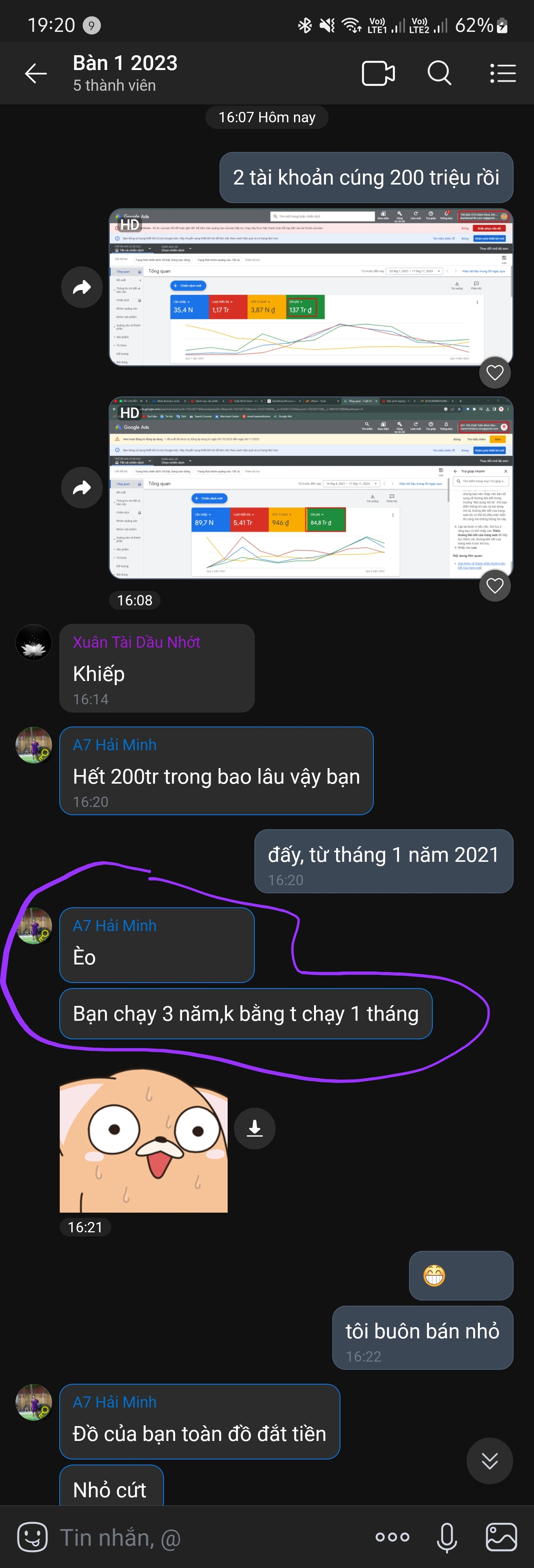Screen dimensions: 534x1568
Task: View Xuân Tài Dầu Nhớt's profile picture
Action: pyautogui.click(x=33, y=642)
